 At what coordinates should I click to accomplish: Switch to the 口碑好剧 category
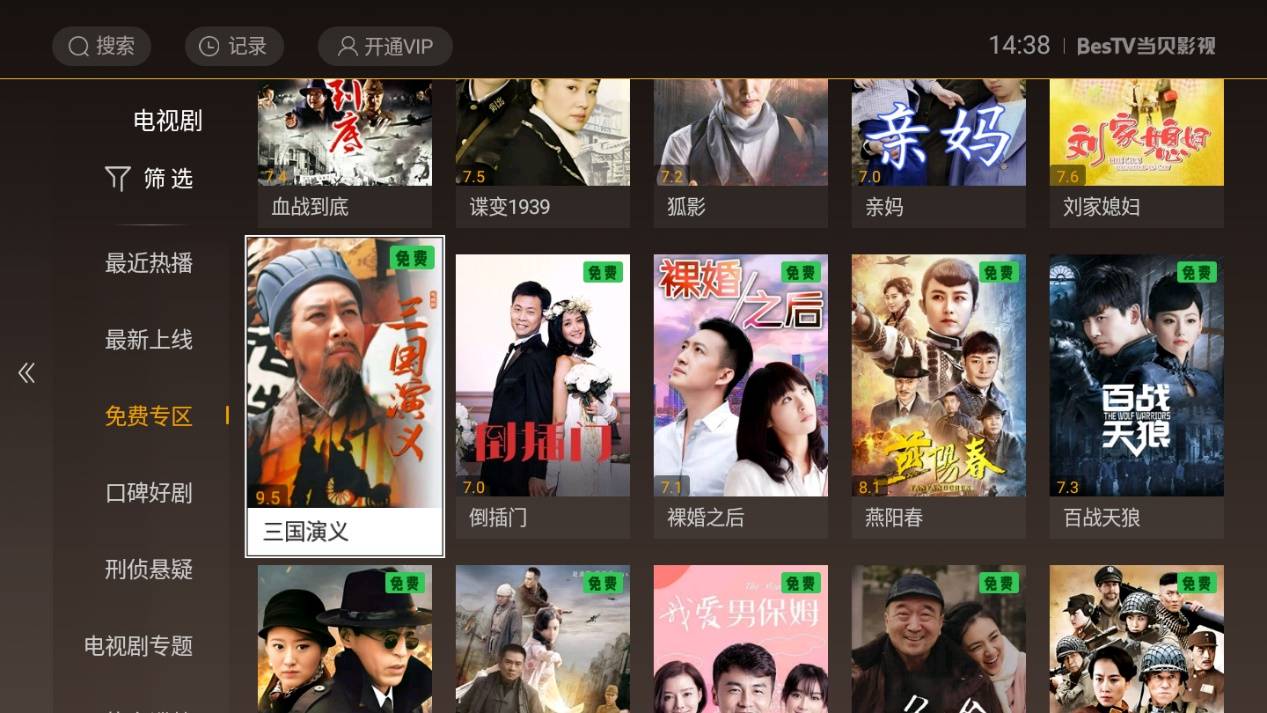pos(149,493)
